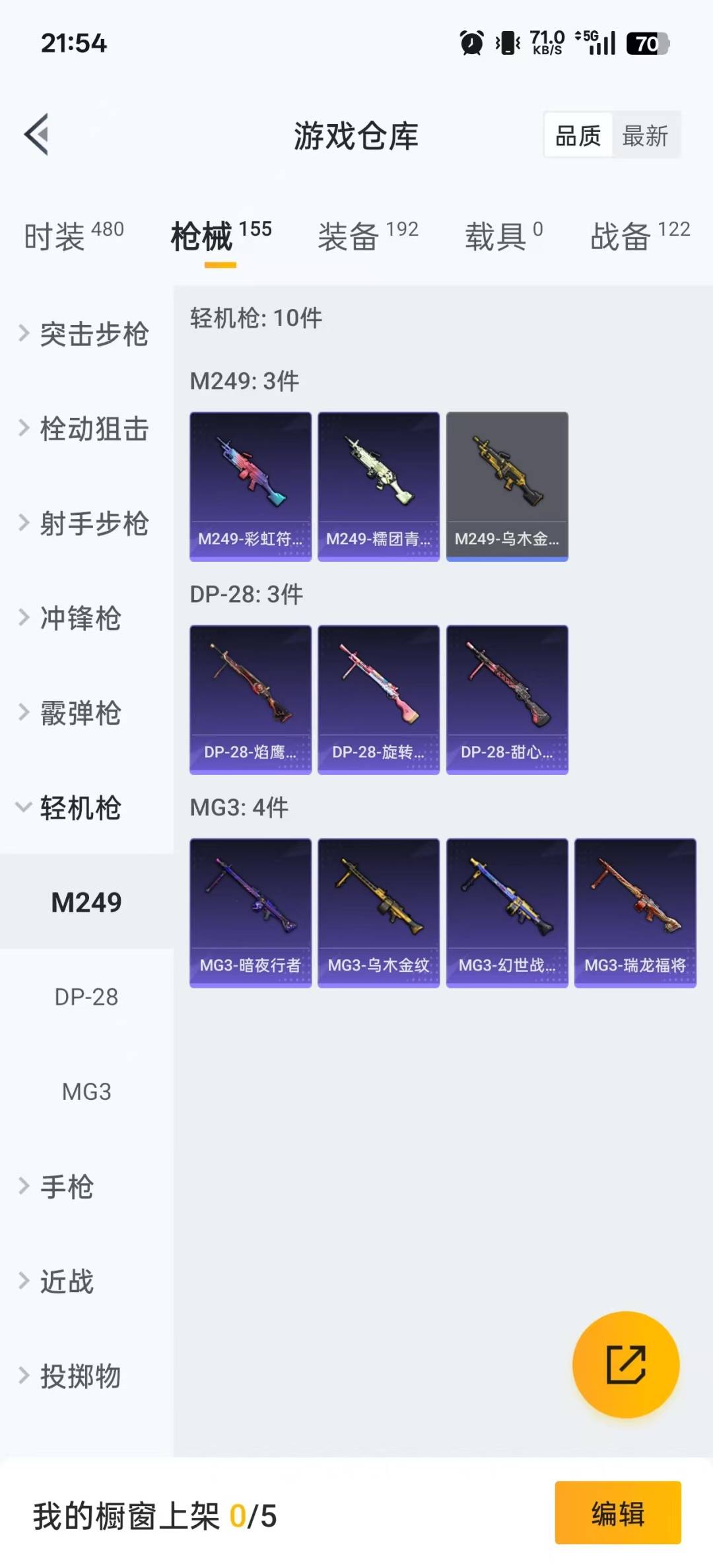
Task: Open the MG3-暗夜行者 skin card
Action: pyautogui.click(x=250, y=913)
